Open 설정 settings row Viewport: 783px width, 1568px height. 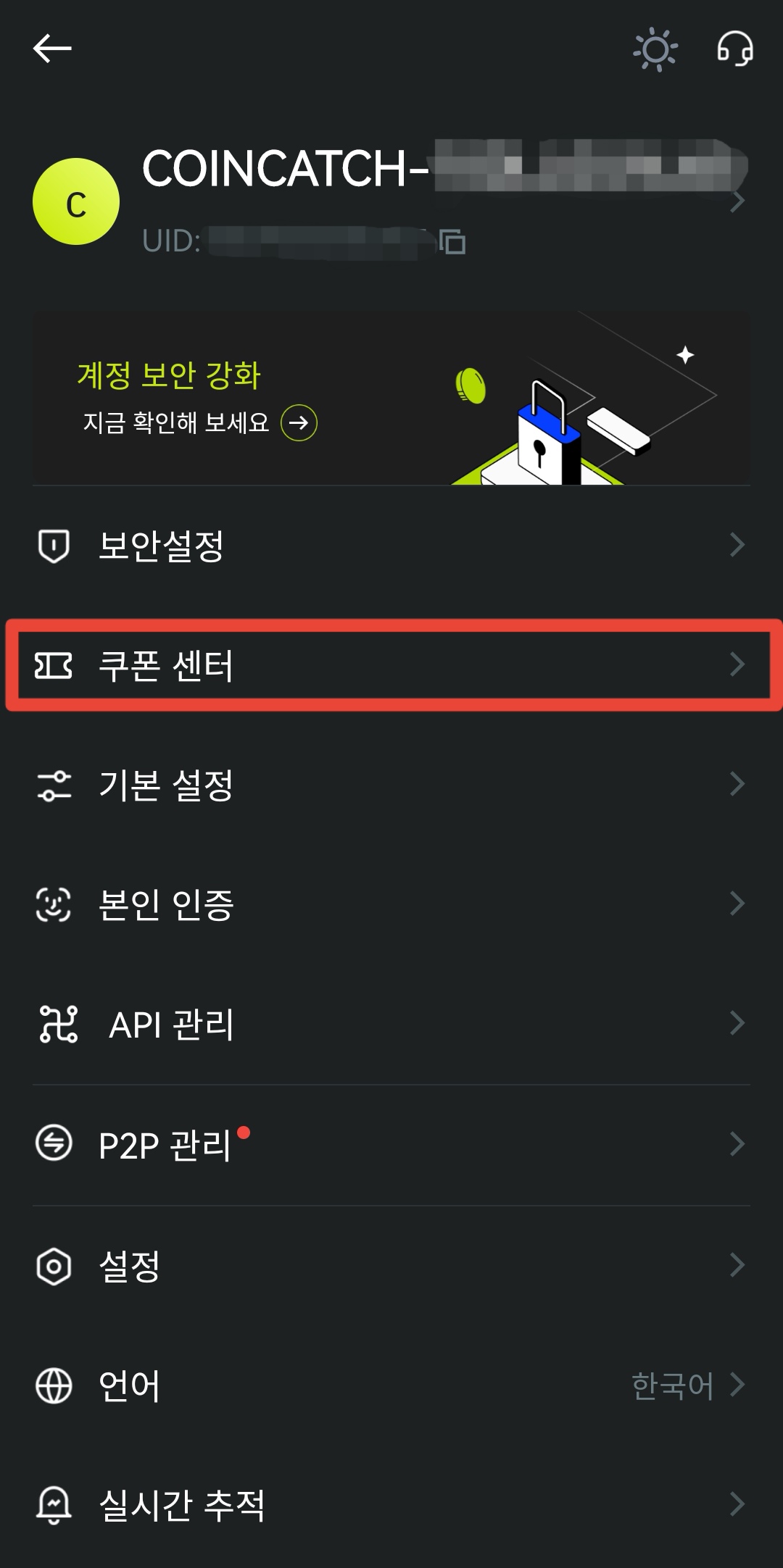coord(391,1266)
